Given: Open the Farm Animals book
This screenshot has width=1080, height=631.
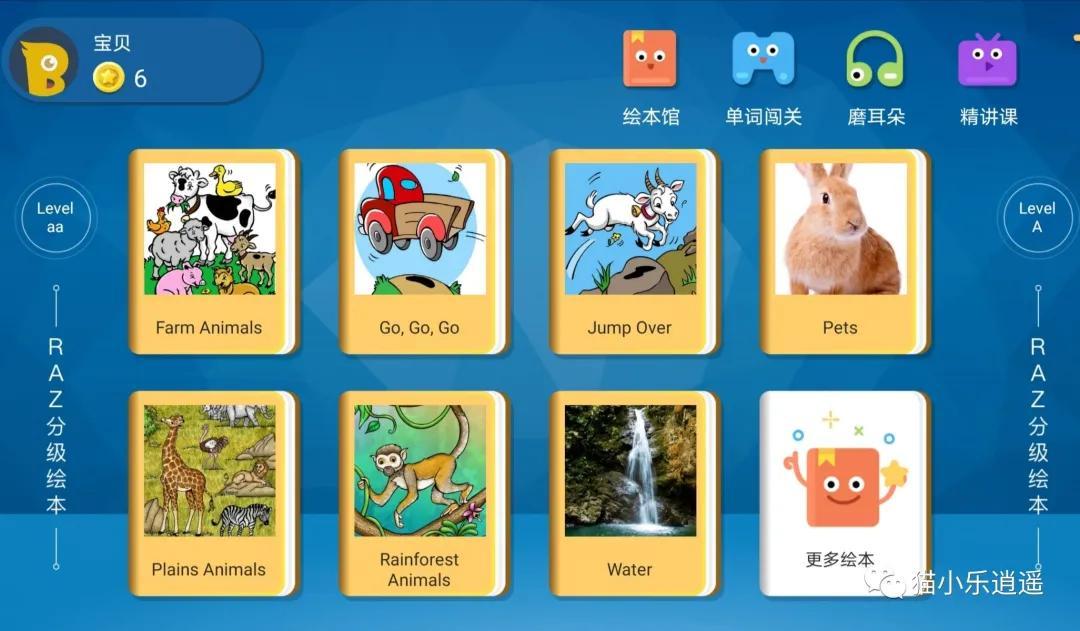Looking at the screenshot, I should click(210, 250).
